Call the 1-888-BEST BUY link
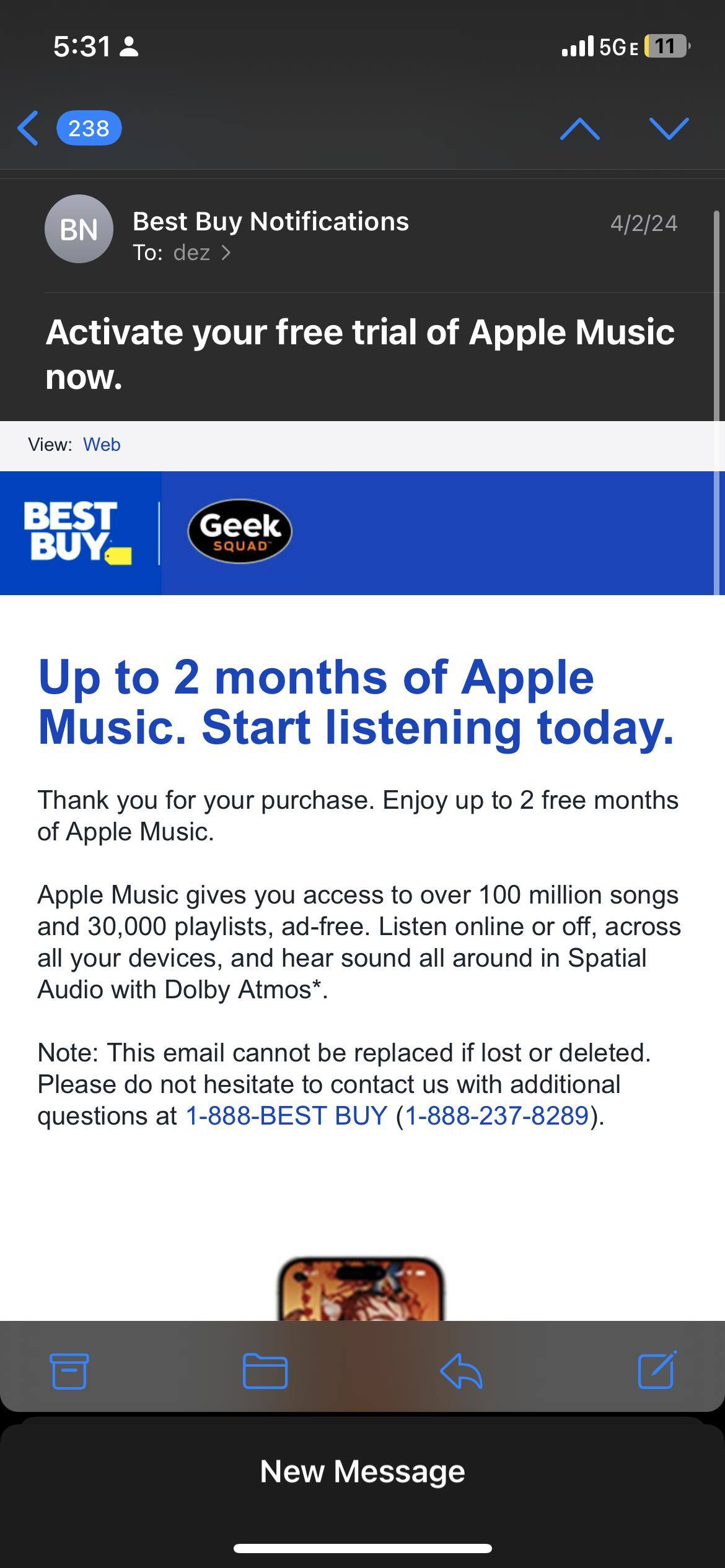The height and width of the screenshot is (1568, 725). point(286,1116)
